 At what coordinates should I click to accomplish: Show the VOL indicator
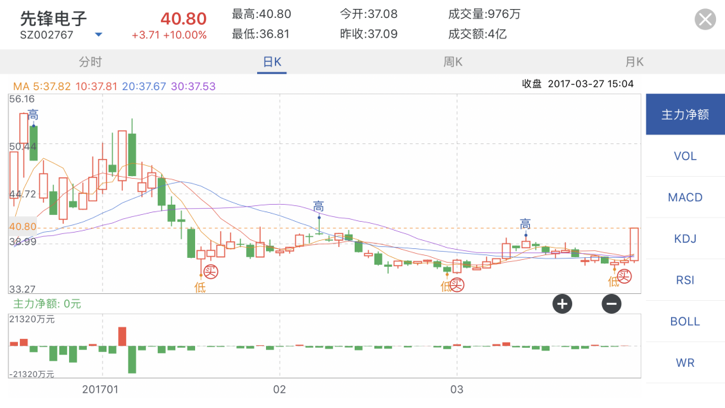pyautogui.click(x=685, y=156)
